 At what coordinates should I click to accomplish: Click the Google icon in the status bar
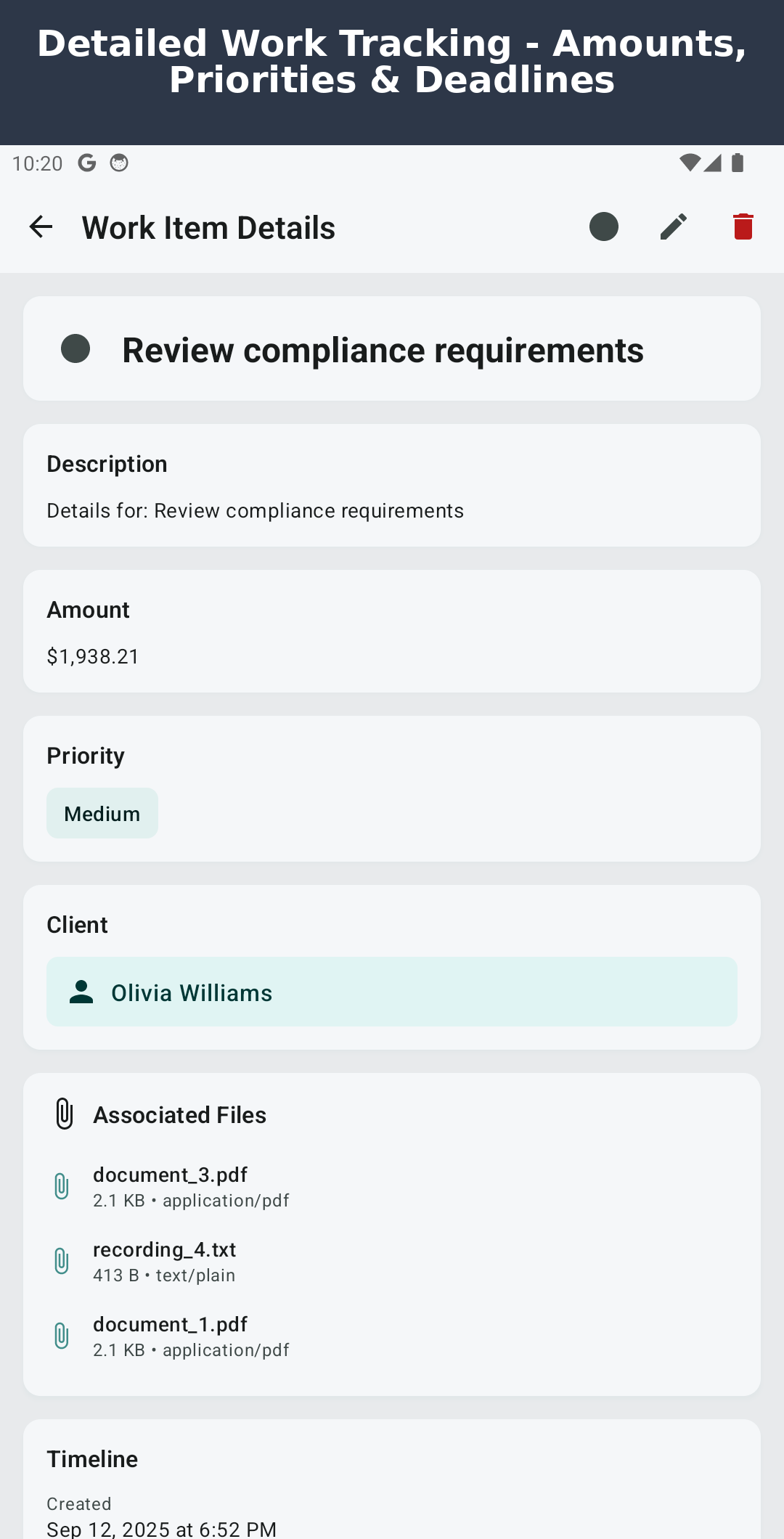[86, 163]
